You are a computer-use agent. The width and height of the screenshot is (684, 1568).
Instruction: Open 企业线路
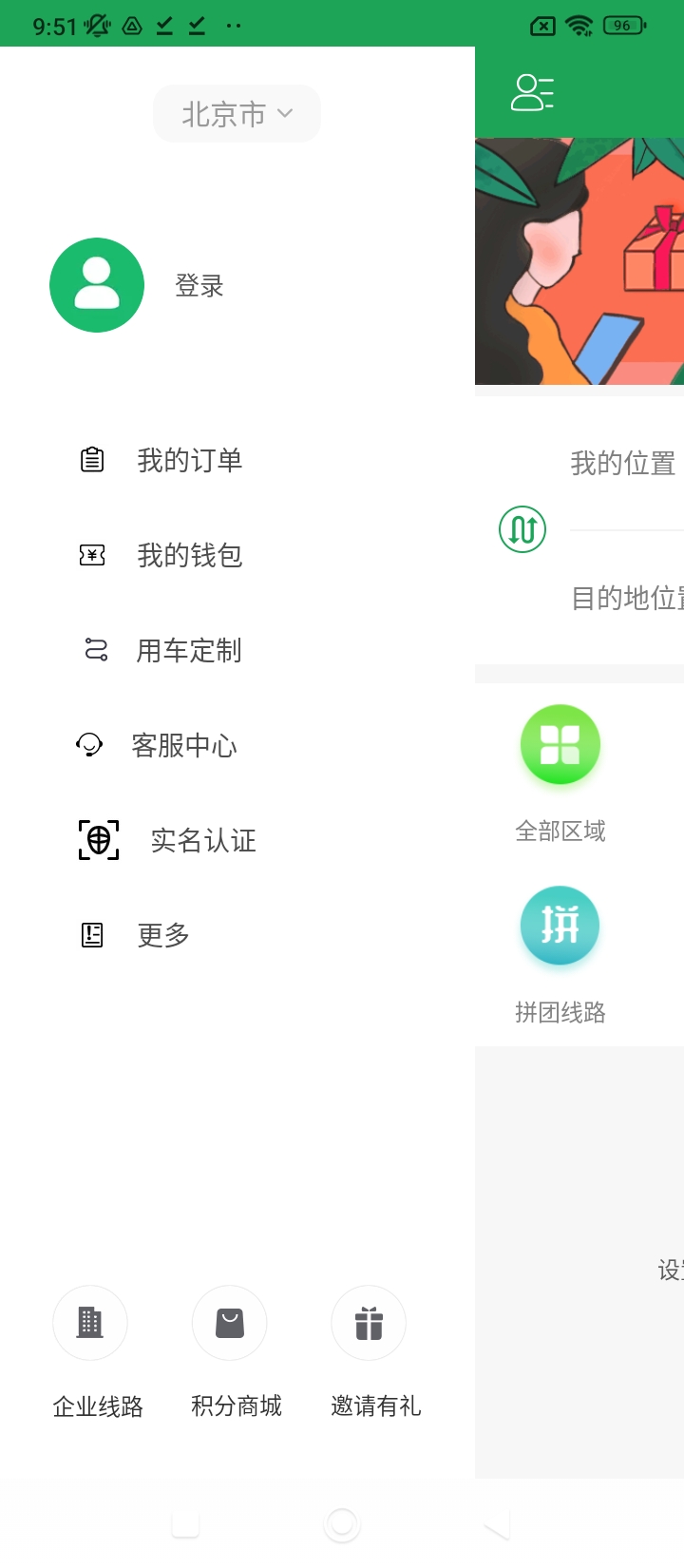97,1348
